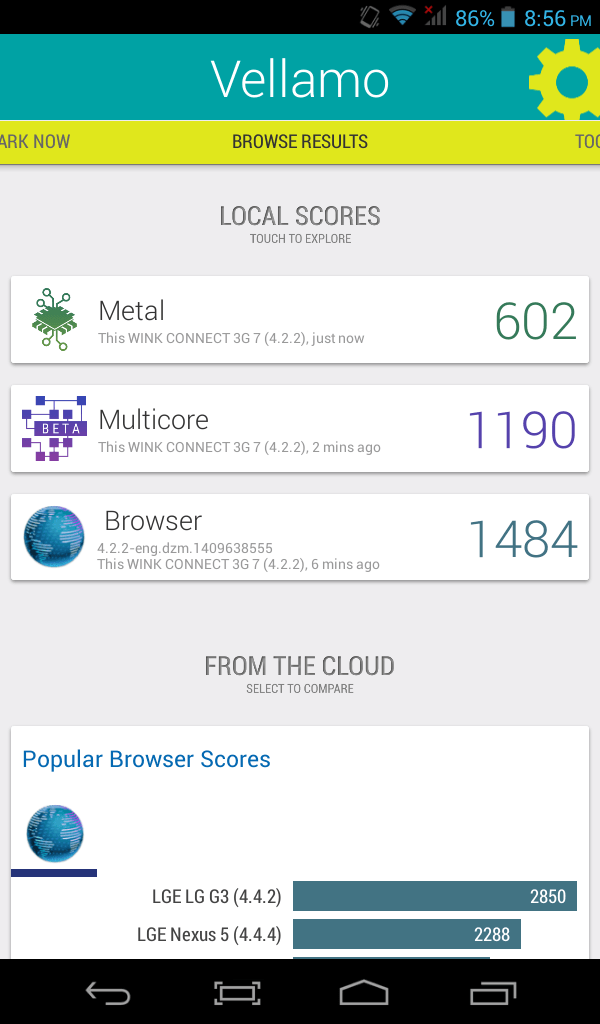Explore the Multicore score card
600x1024 pixels.
point(300,429)
